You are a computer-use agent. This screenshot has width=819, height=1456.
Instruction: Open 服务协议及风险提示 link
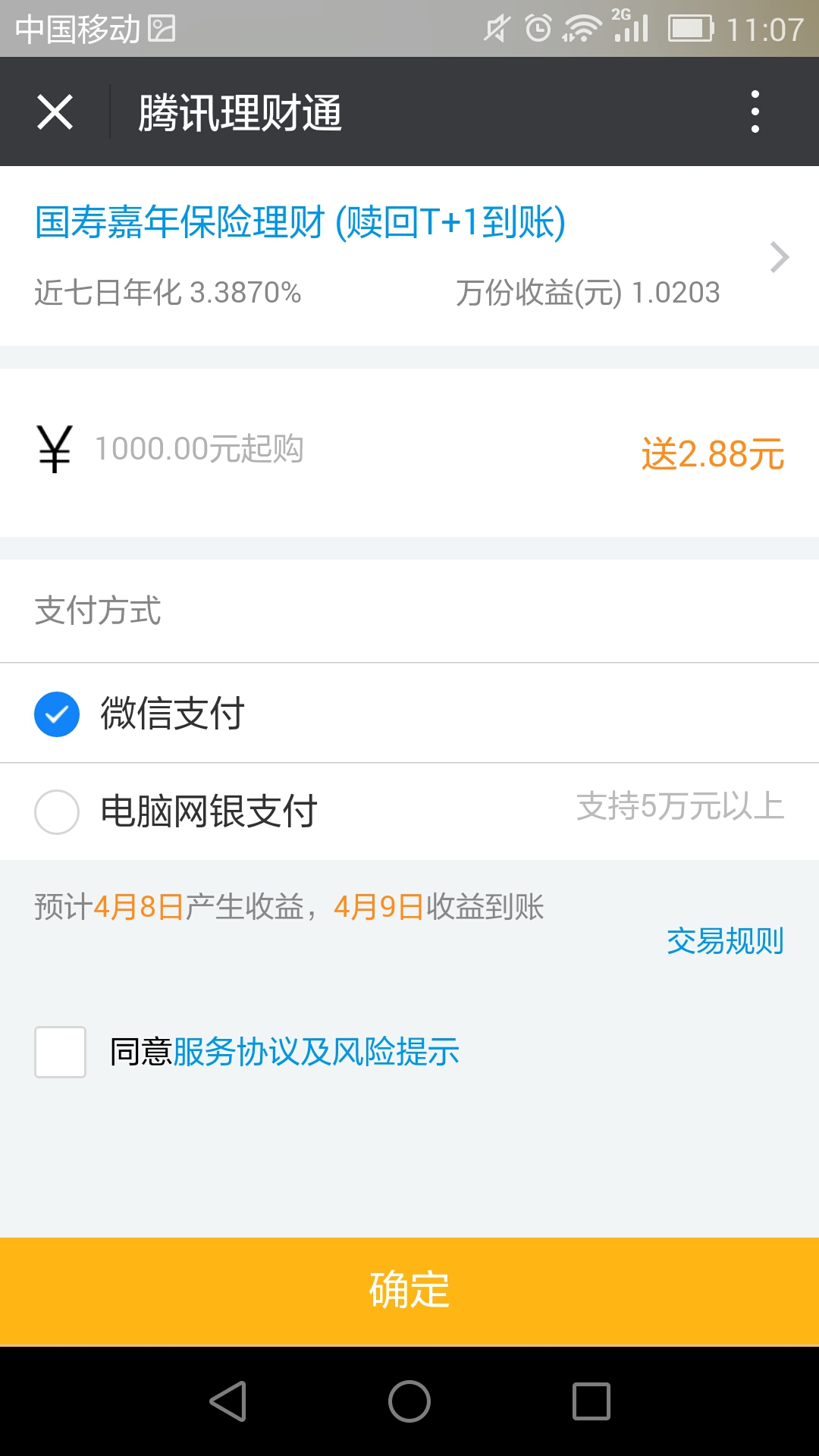point(316,1052)
